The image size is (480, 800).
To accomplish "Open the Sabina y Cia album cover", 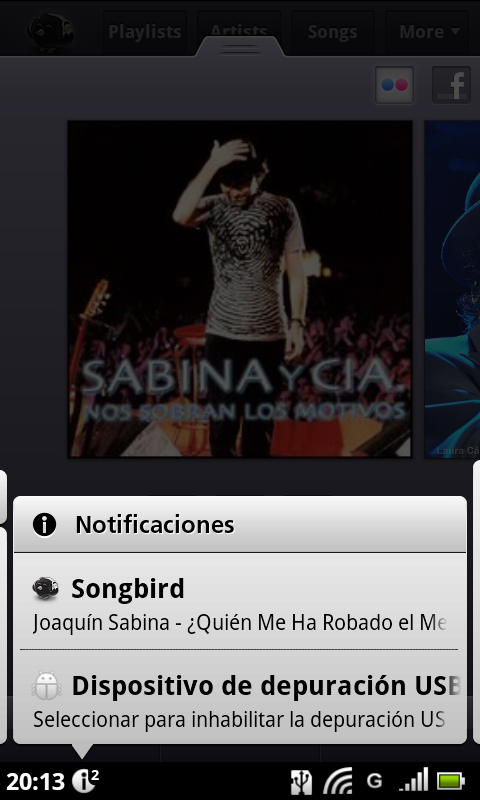I will point(240,289).
